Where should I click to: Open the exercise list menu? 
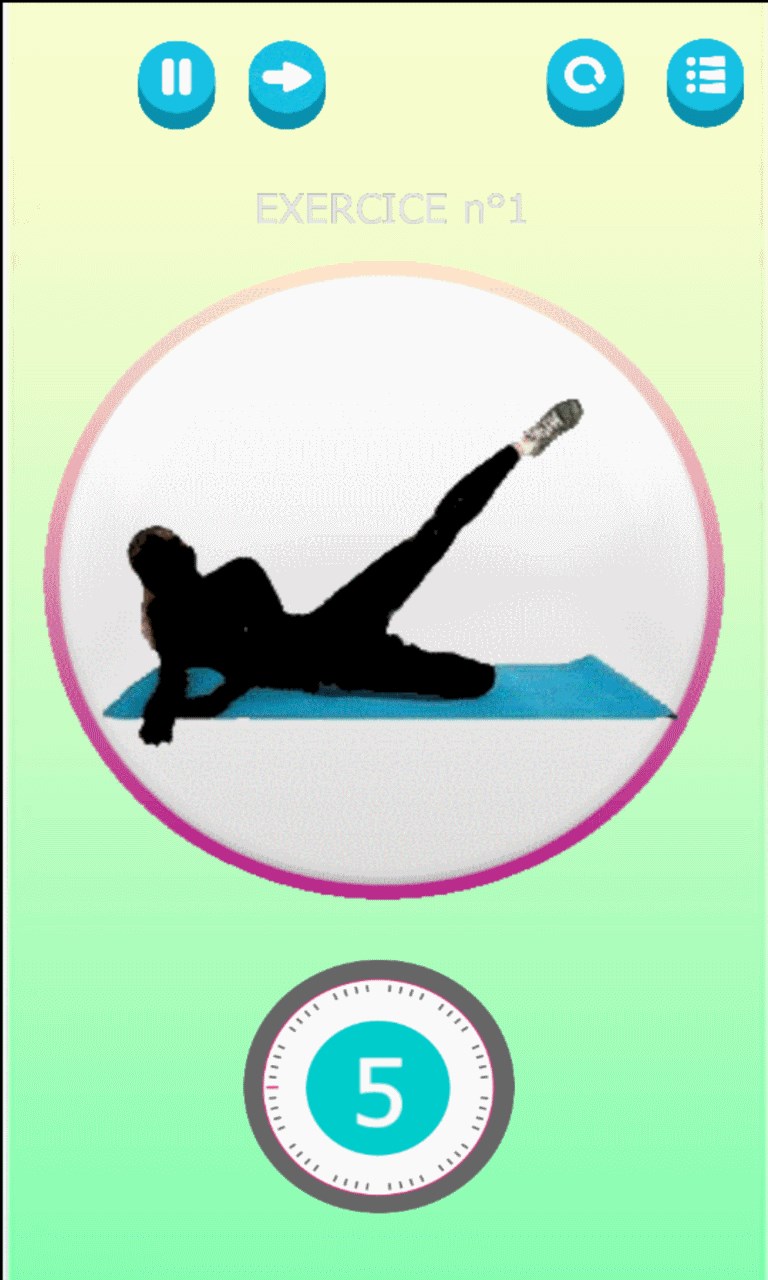[x=705, y=78]
